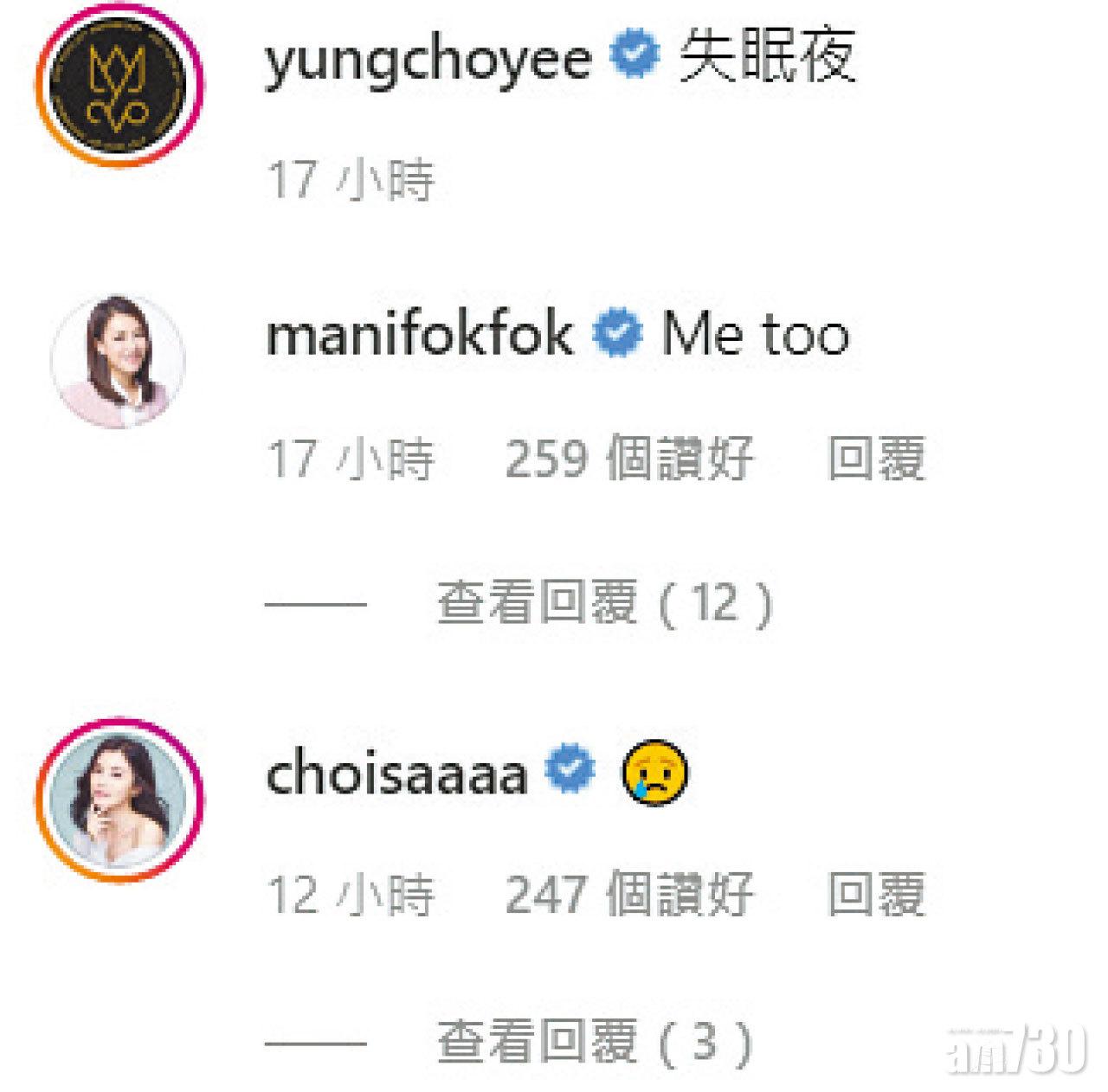Open the yungchoyee username link
Screen dimensions: 1108x1092
tap(428, 58)
